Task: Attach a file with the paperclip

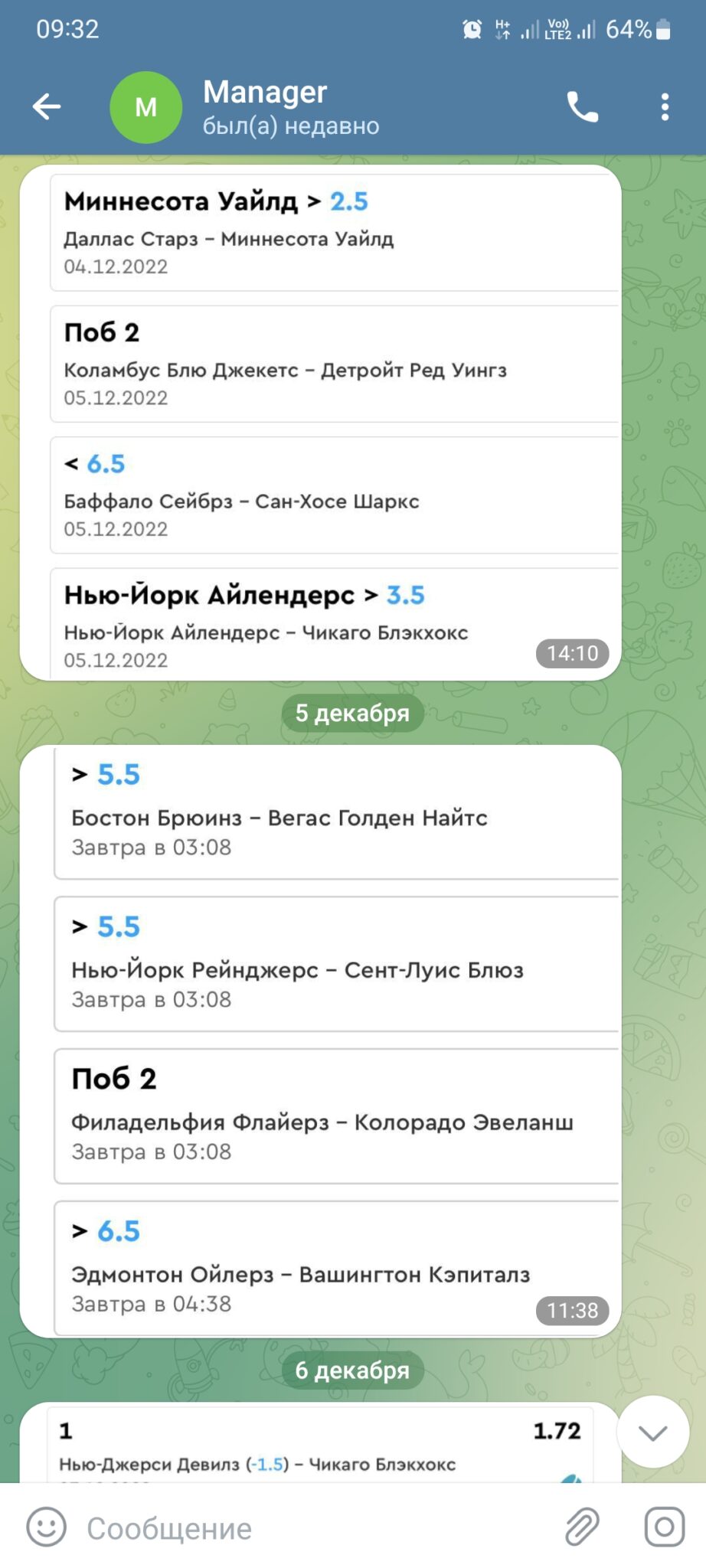Action: 582,1527
